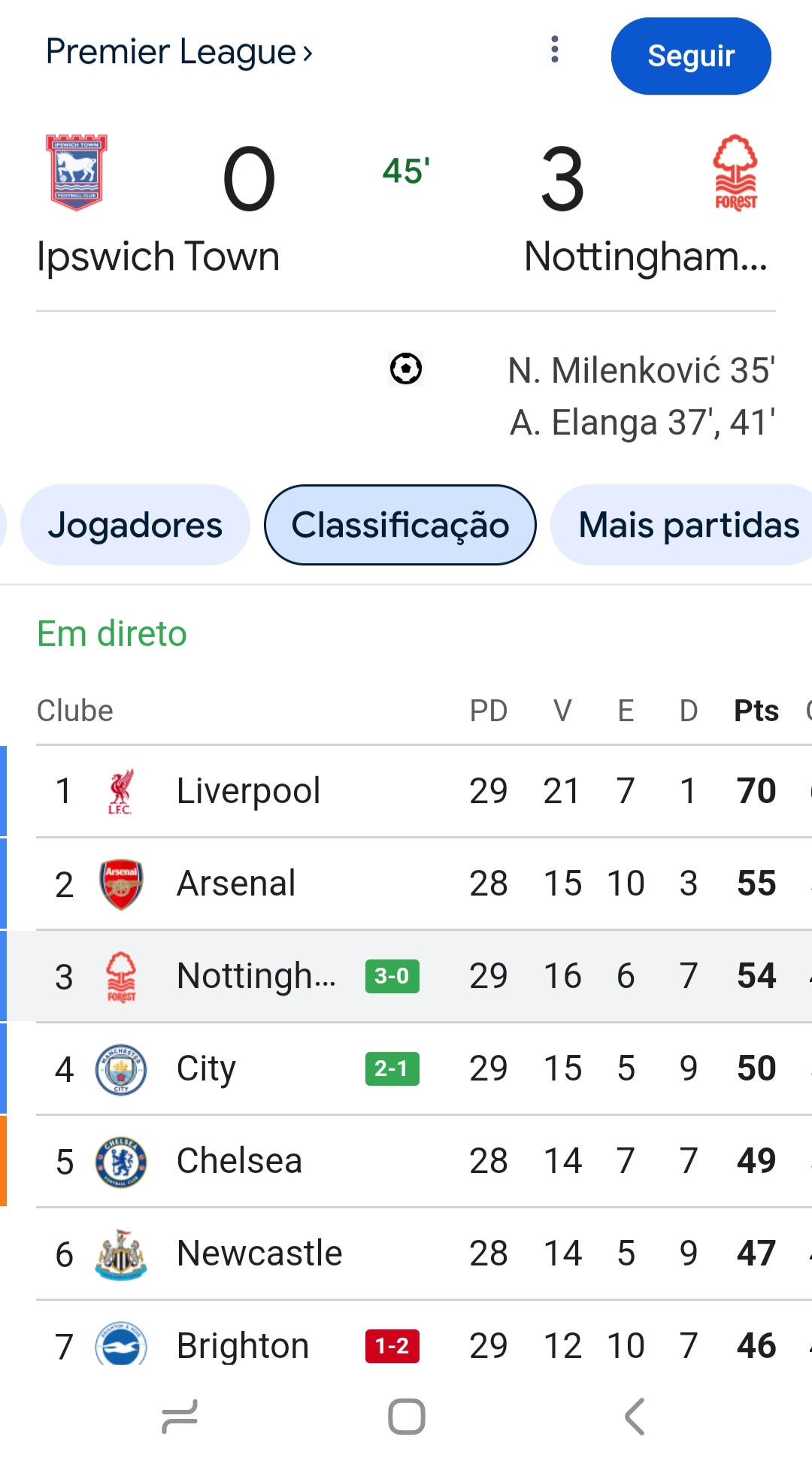Open Liverpool in the standings
Screen dimensions: 812x1473
click(406, 791)
